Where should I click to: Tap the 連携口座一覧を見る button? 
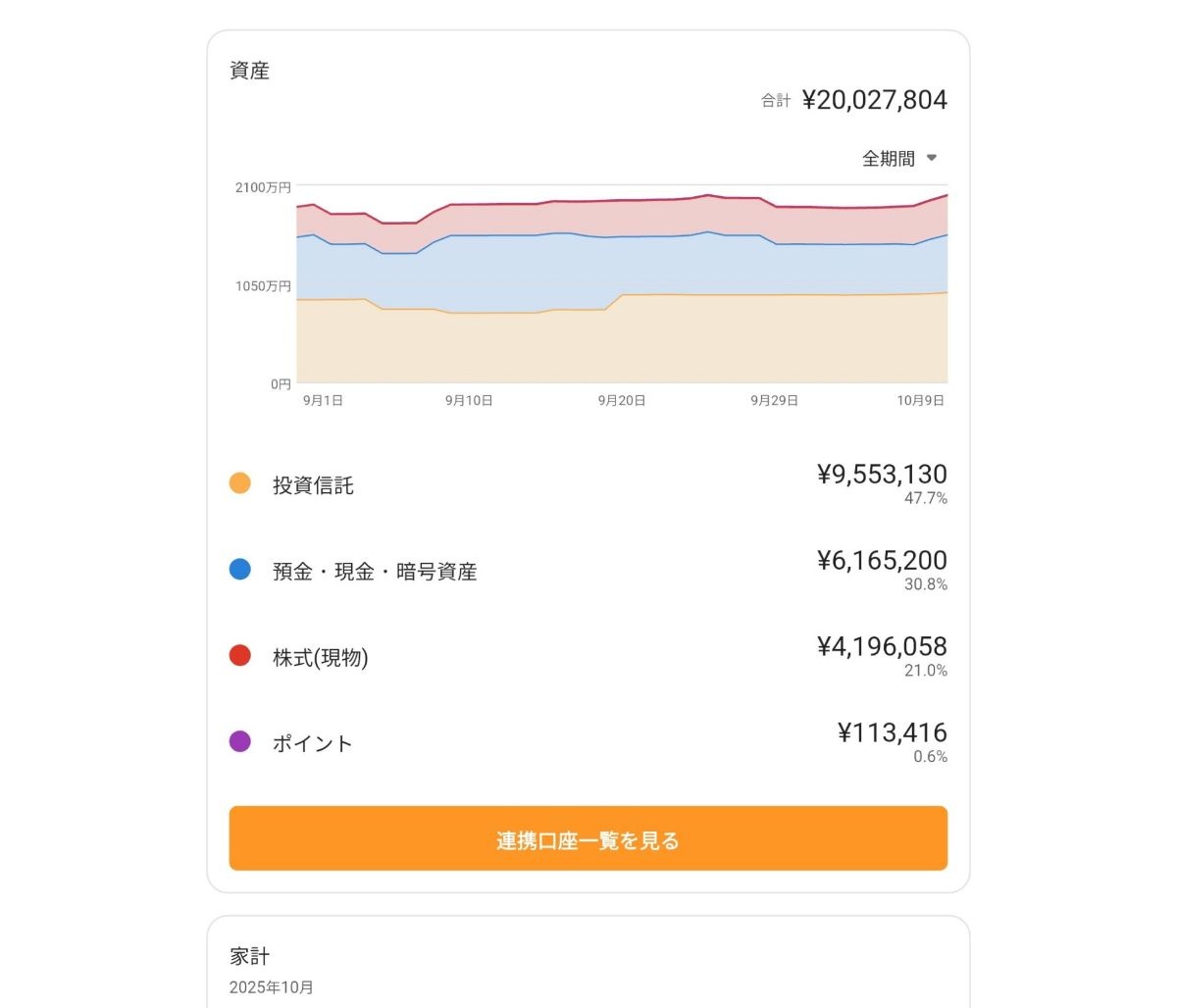[x=588, y=839]
